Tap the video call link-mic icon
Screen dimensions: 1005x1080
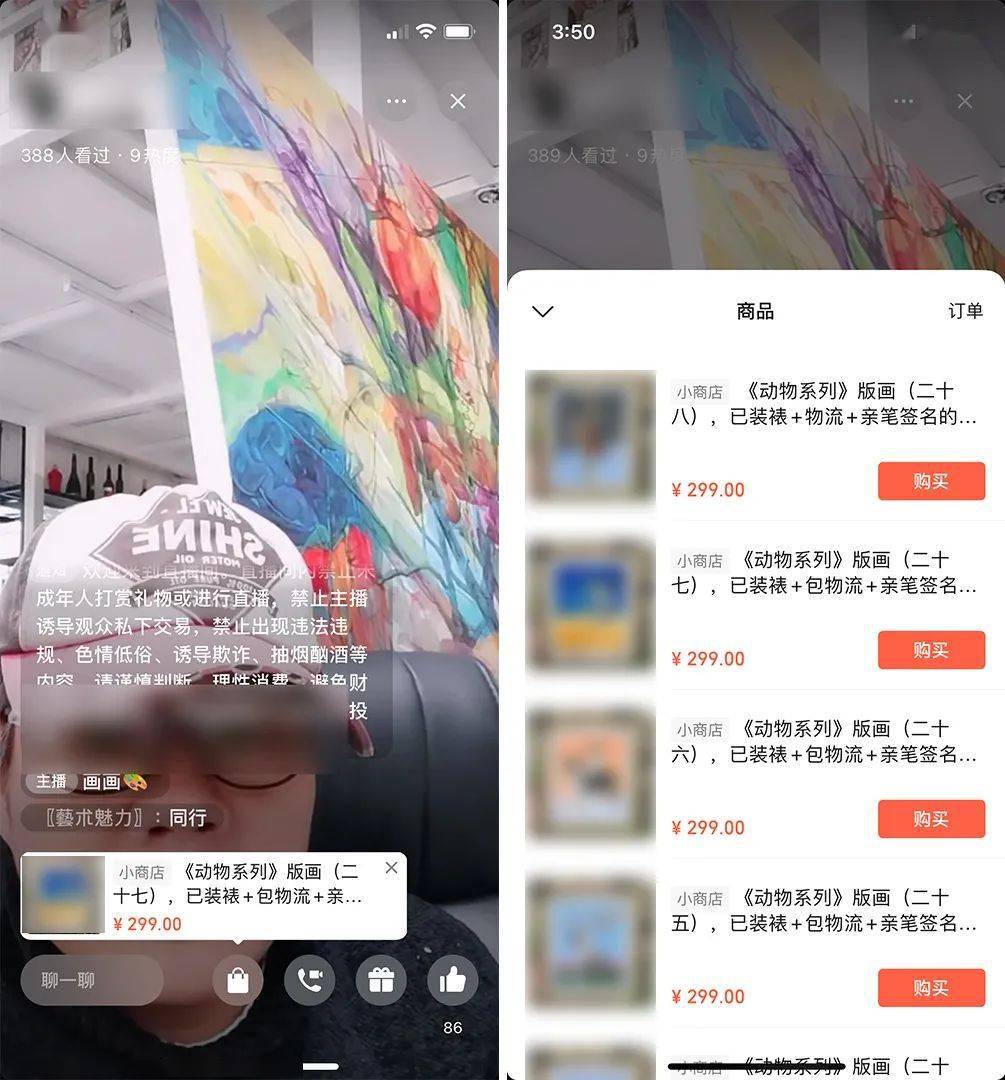coord(310,981)
